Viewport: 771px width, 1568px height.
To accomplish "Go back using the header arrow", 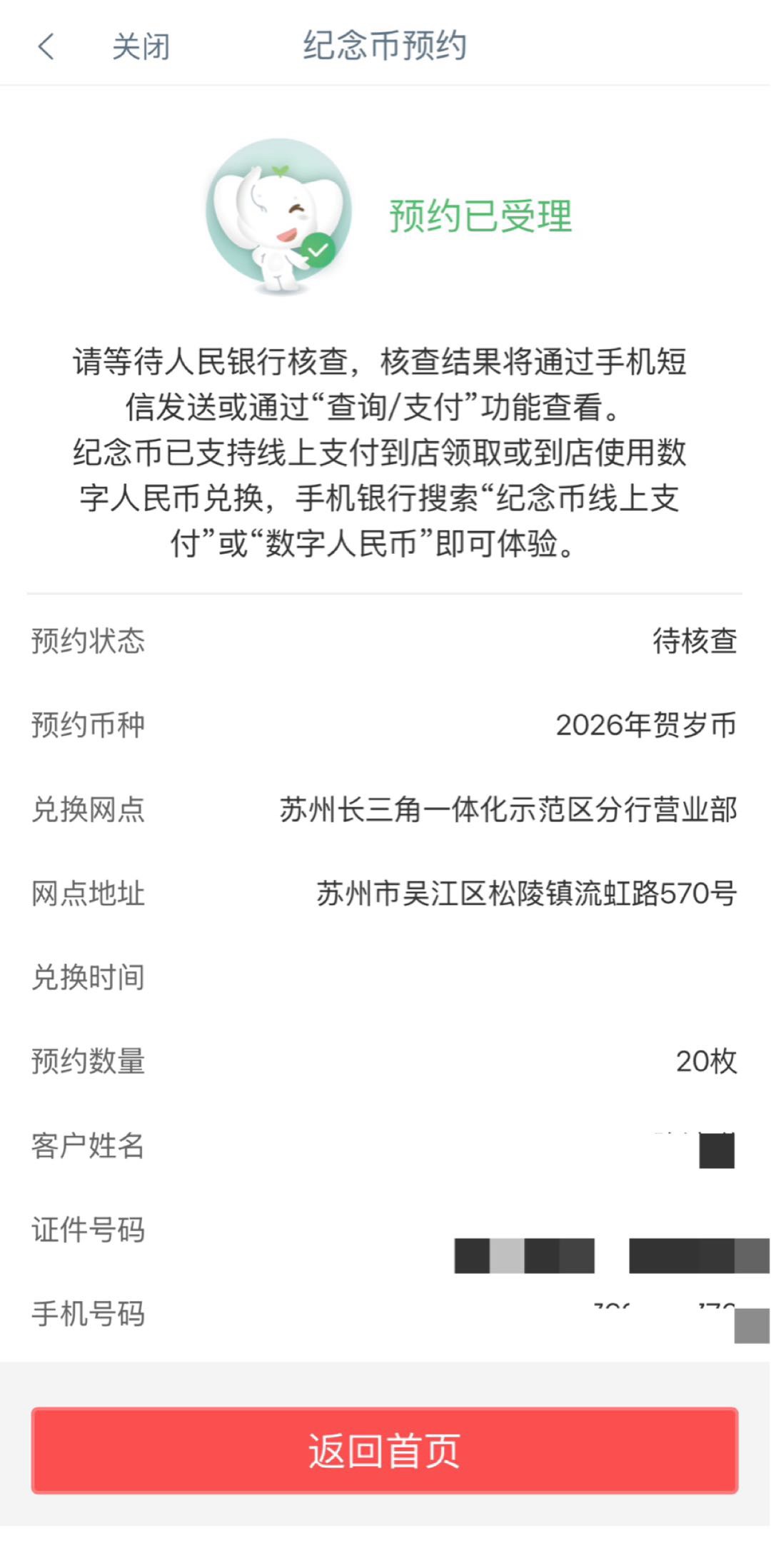I will 46,47.
